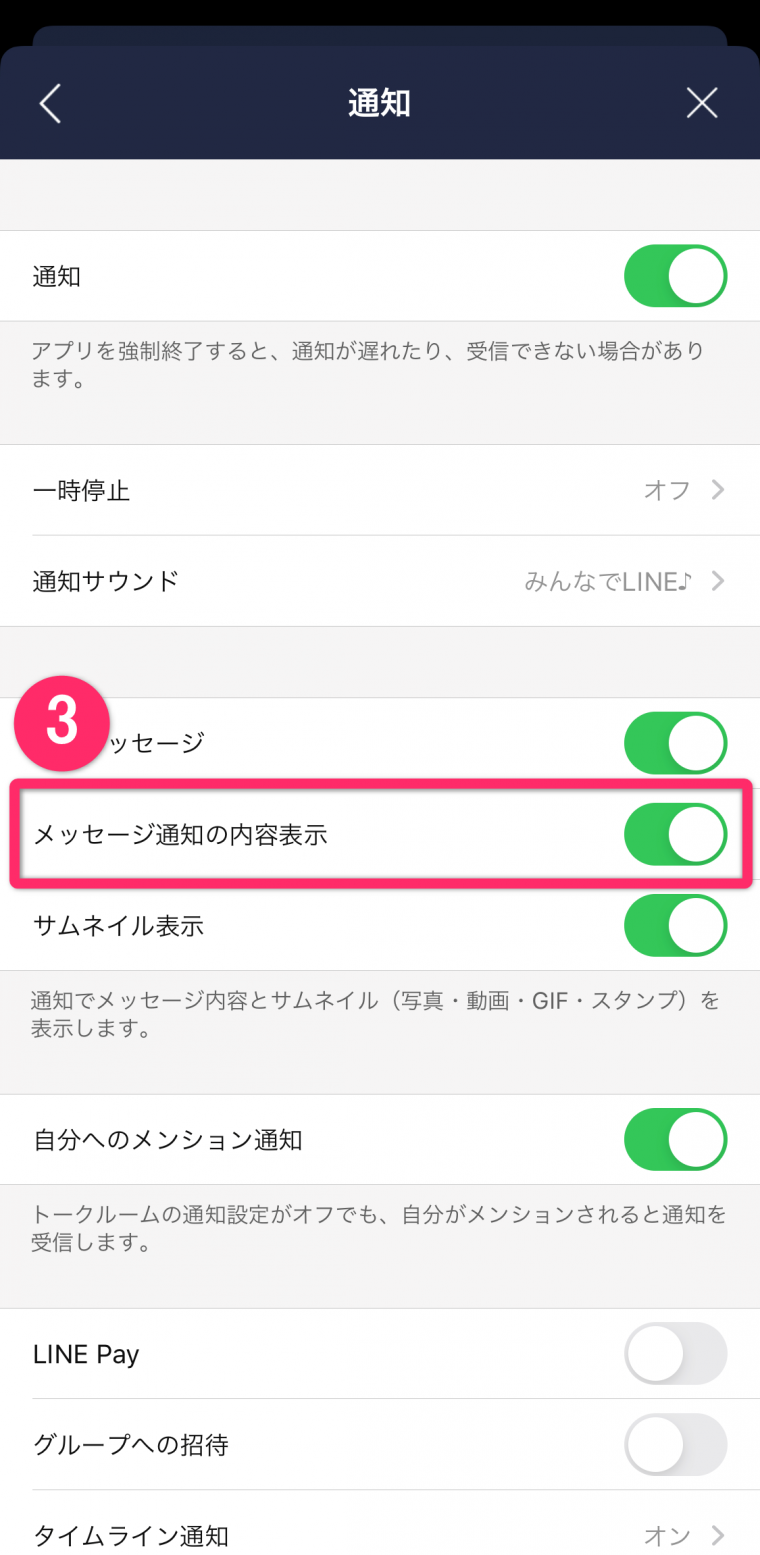Turn on グループへの招待 notifications
This screenshot has width=760, height=1555.
click(675, 1445)
